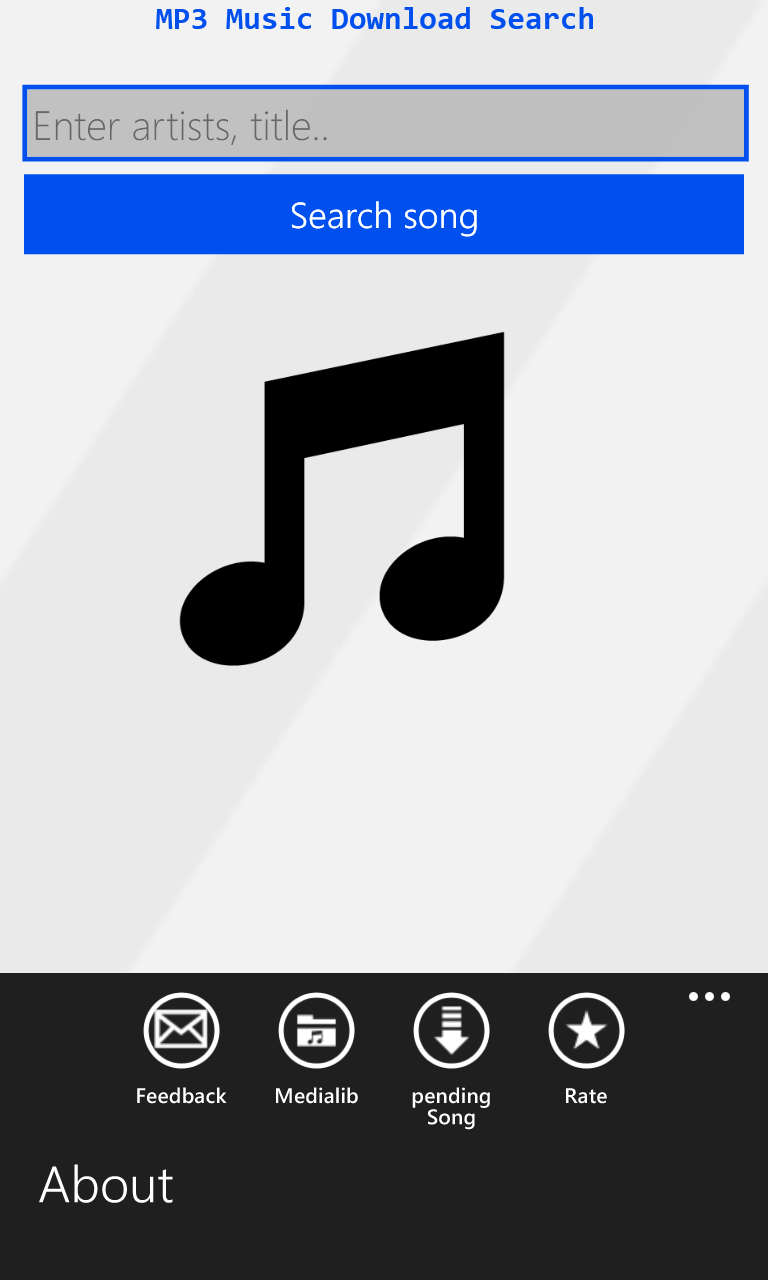Rate this app with the star
The image size is (768, 1280).
[x=586, y=1031]
